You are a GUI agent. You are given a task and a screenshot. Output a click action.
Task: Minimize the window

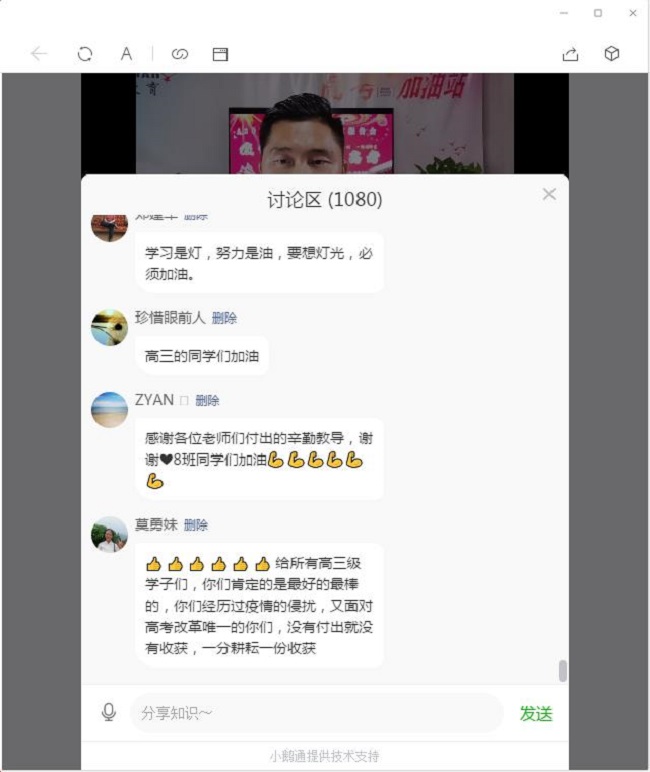pos(564,13)
